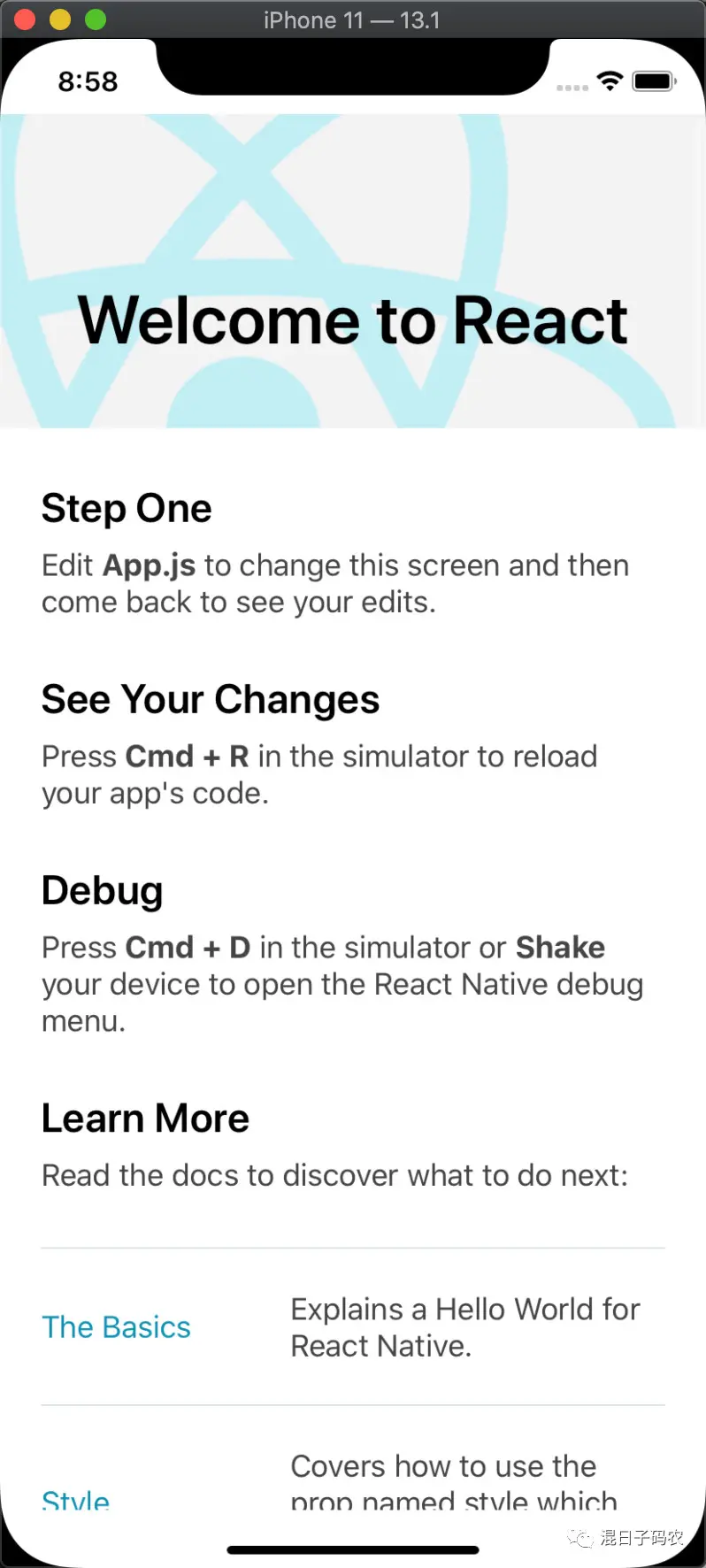Select the Debug section heading
The height and width of the screenshot is (1568, 706).
(102, 890)
